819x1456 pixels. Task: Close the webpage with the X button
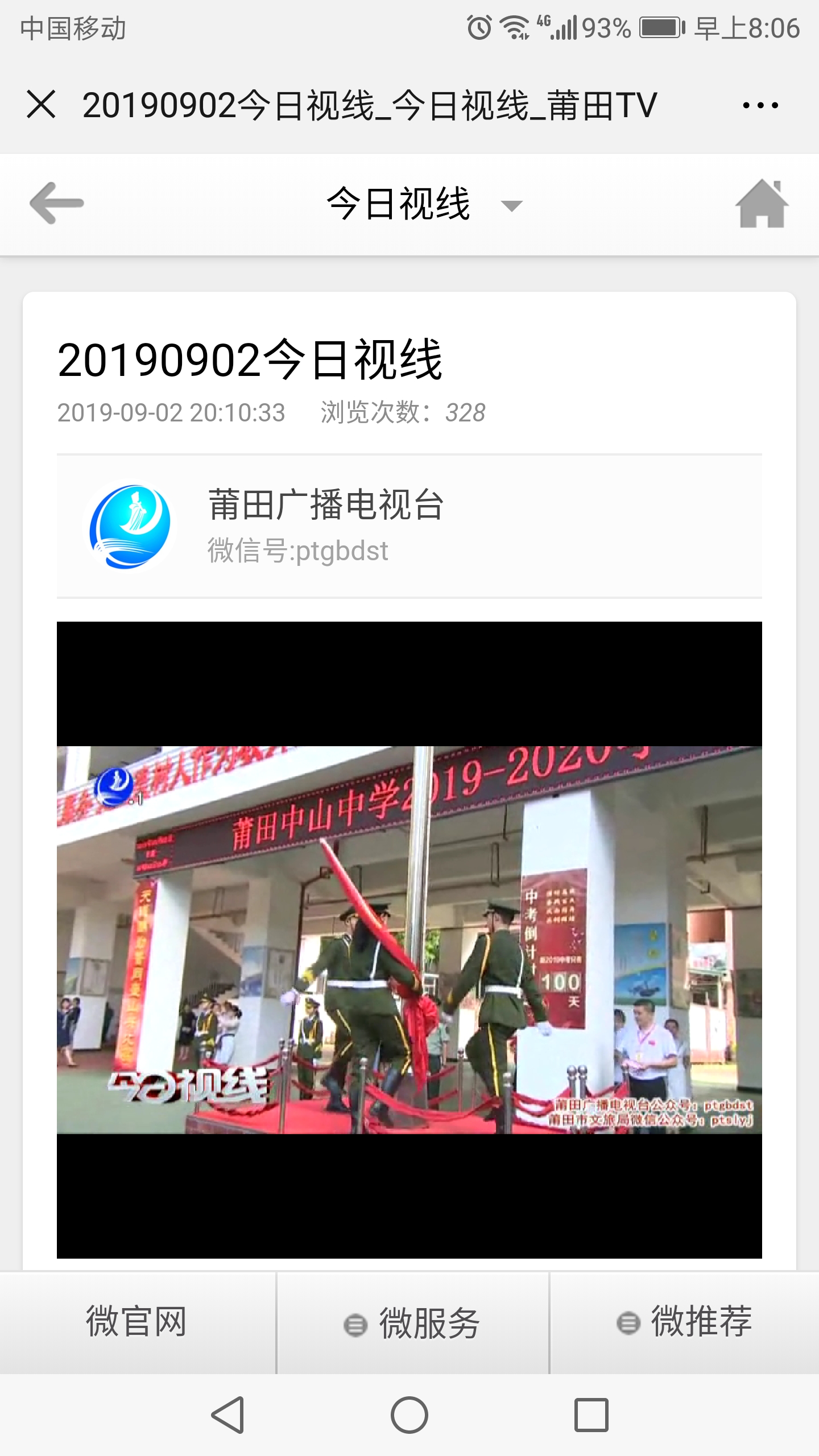(x=42, y=105)
